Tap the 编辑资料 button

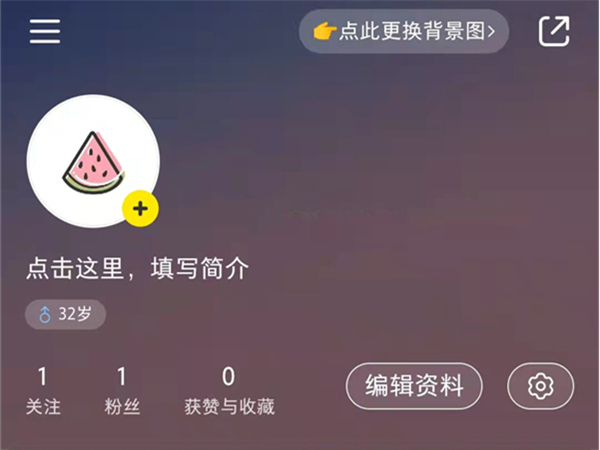[414, 386]
